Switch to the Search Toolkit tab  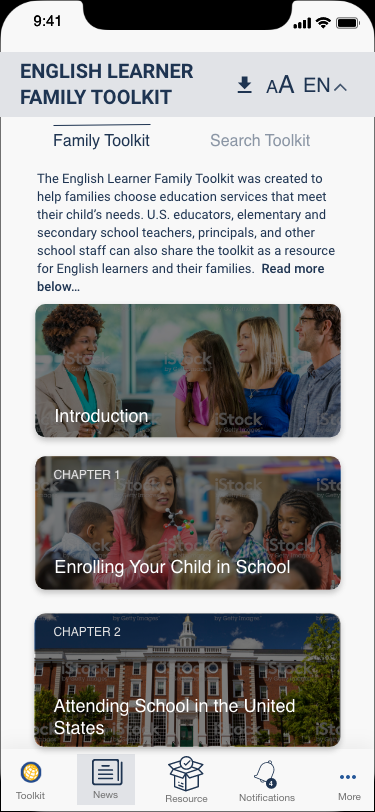[260, 140]
